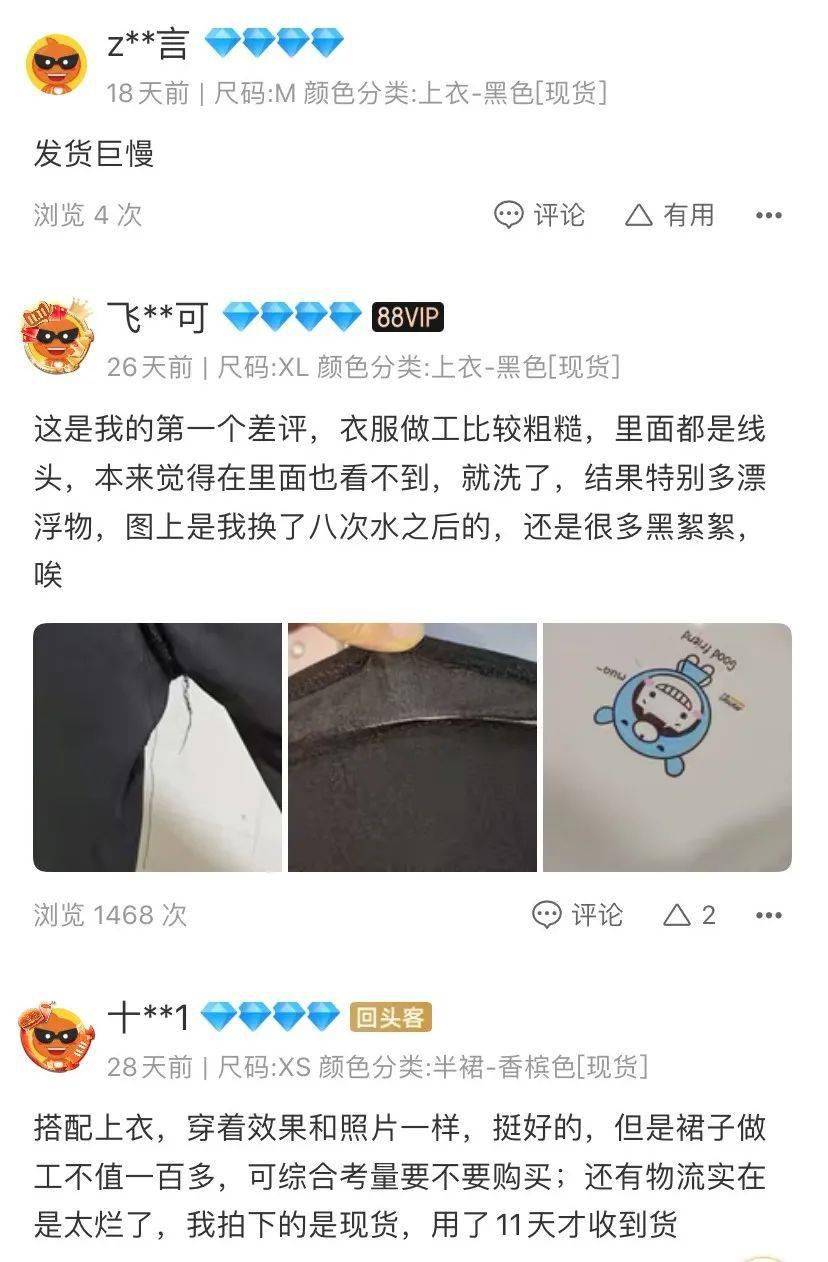Like 飞**可's review with 2 useful votes

[x=690, y=914]
